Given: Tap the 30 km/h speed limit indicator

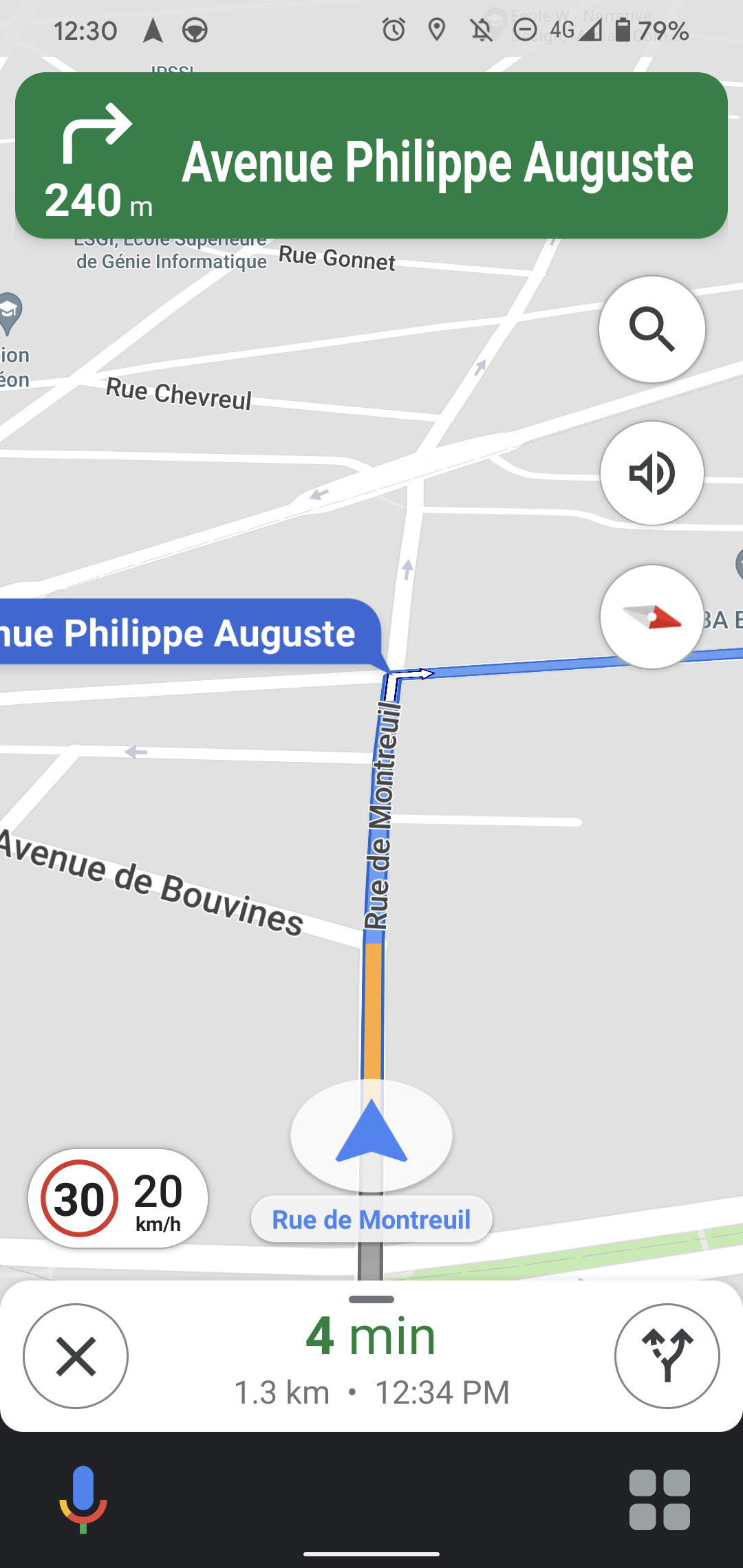Looking at the screenshot, I should [x=80, y=1198].
